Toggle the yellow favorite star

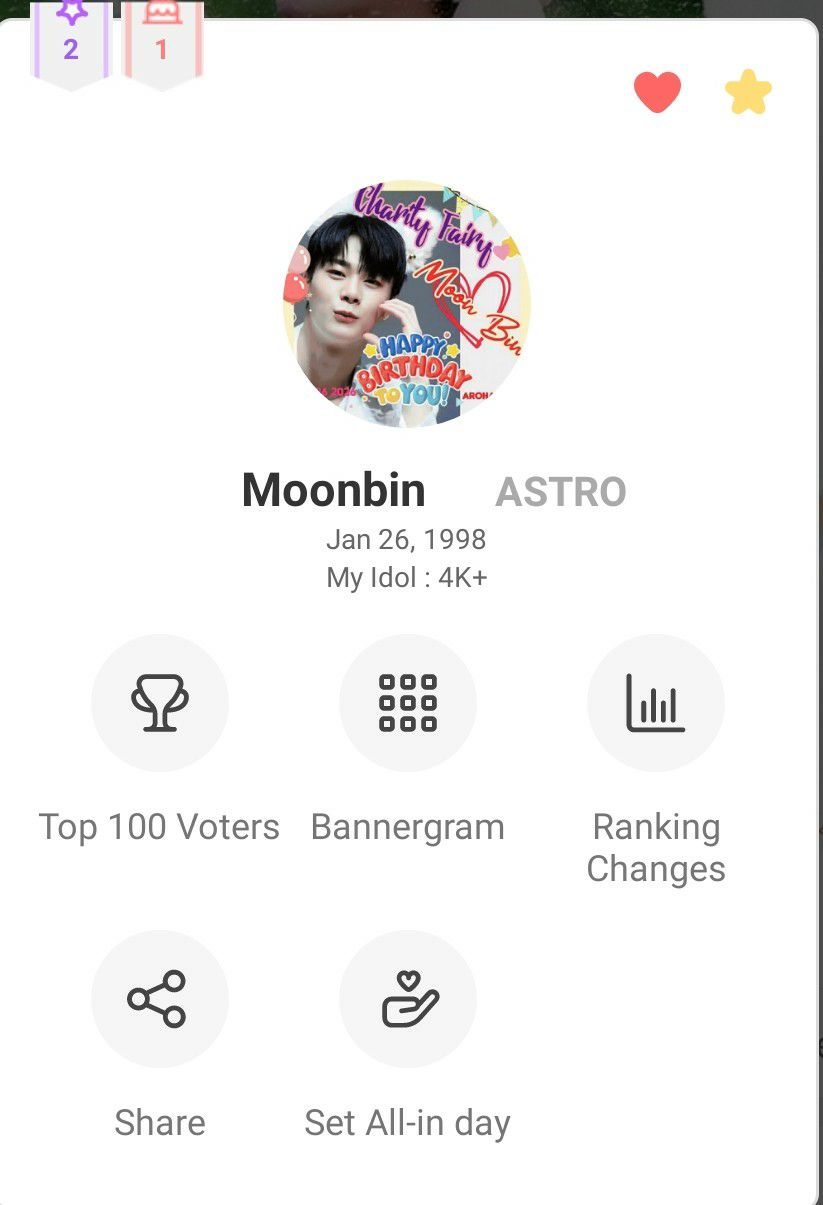click(x=747, y=90)
